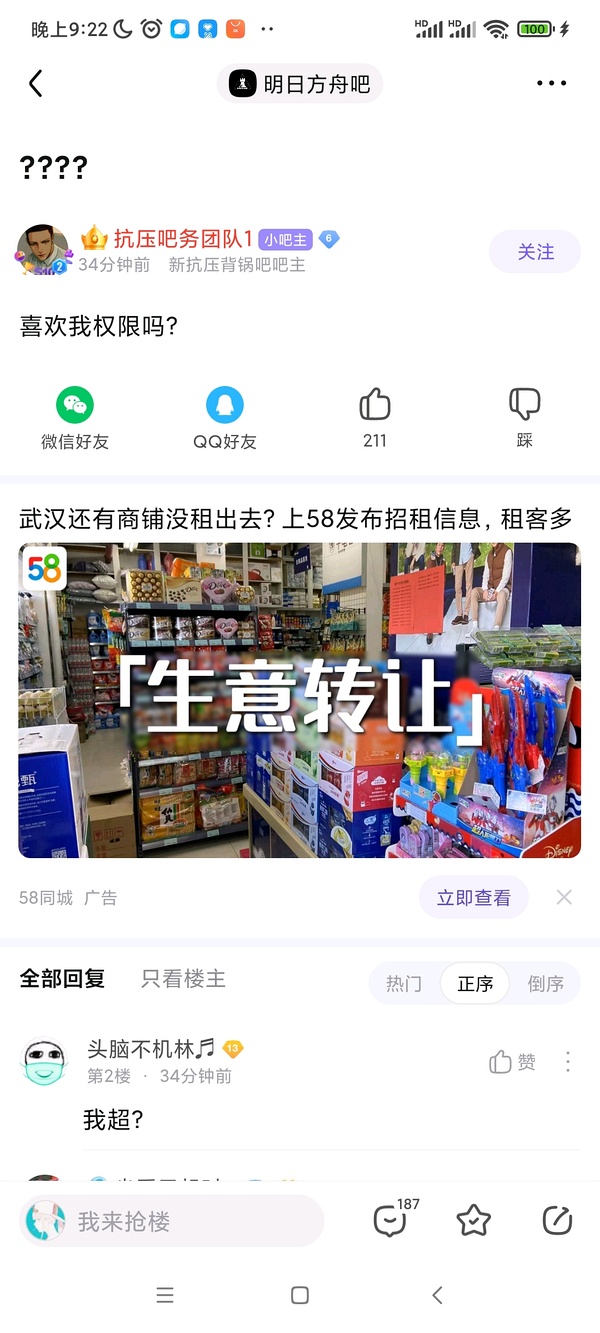The width and height of the screenshot is (600, 1333).
Task: Sort replies by 热门
Action: point(404,984)
